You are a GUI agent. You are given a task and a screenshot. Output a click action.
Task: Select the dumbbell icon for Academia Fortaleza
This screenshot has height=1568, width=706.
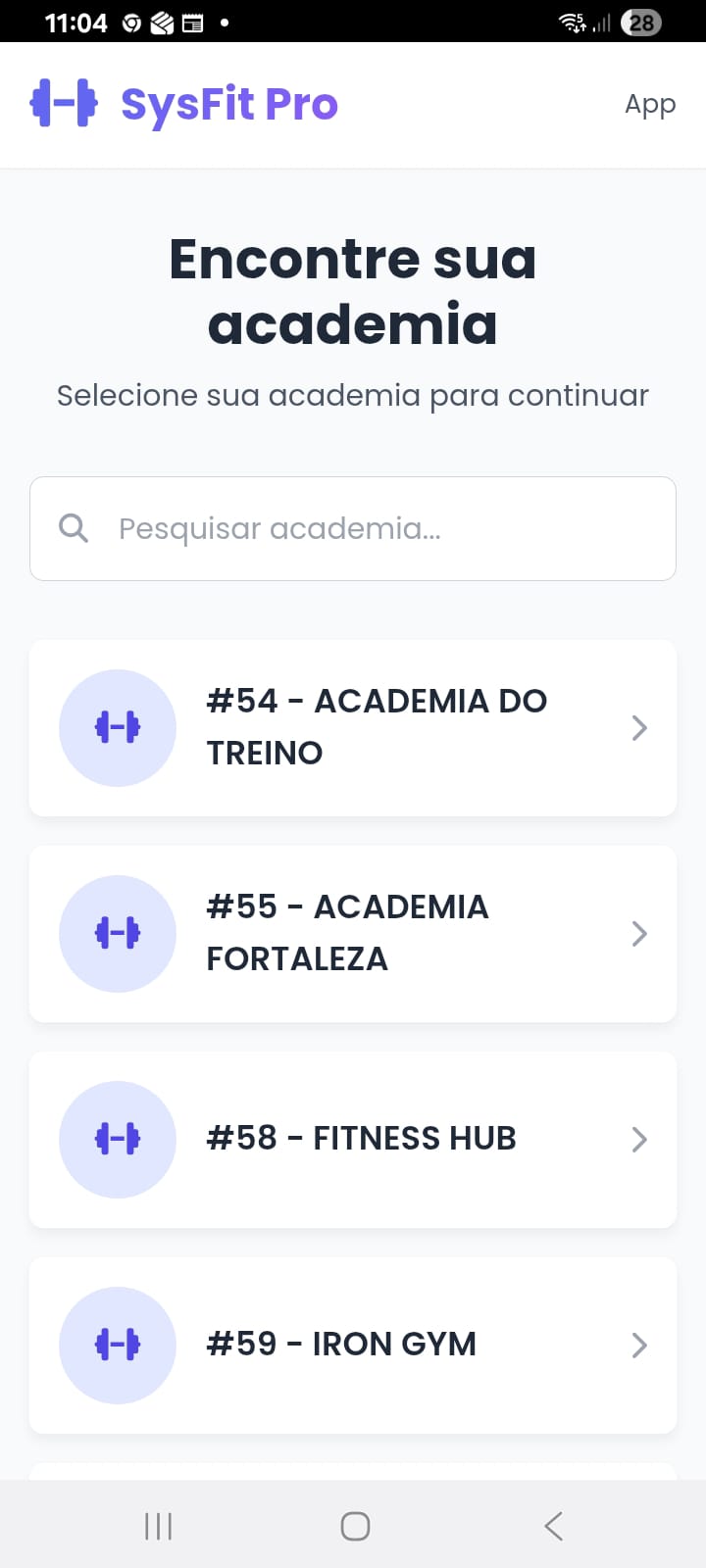click(x=117, y=933)
